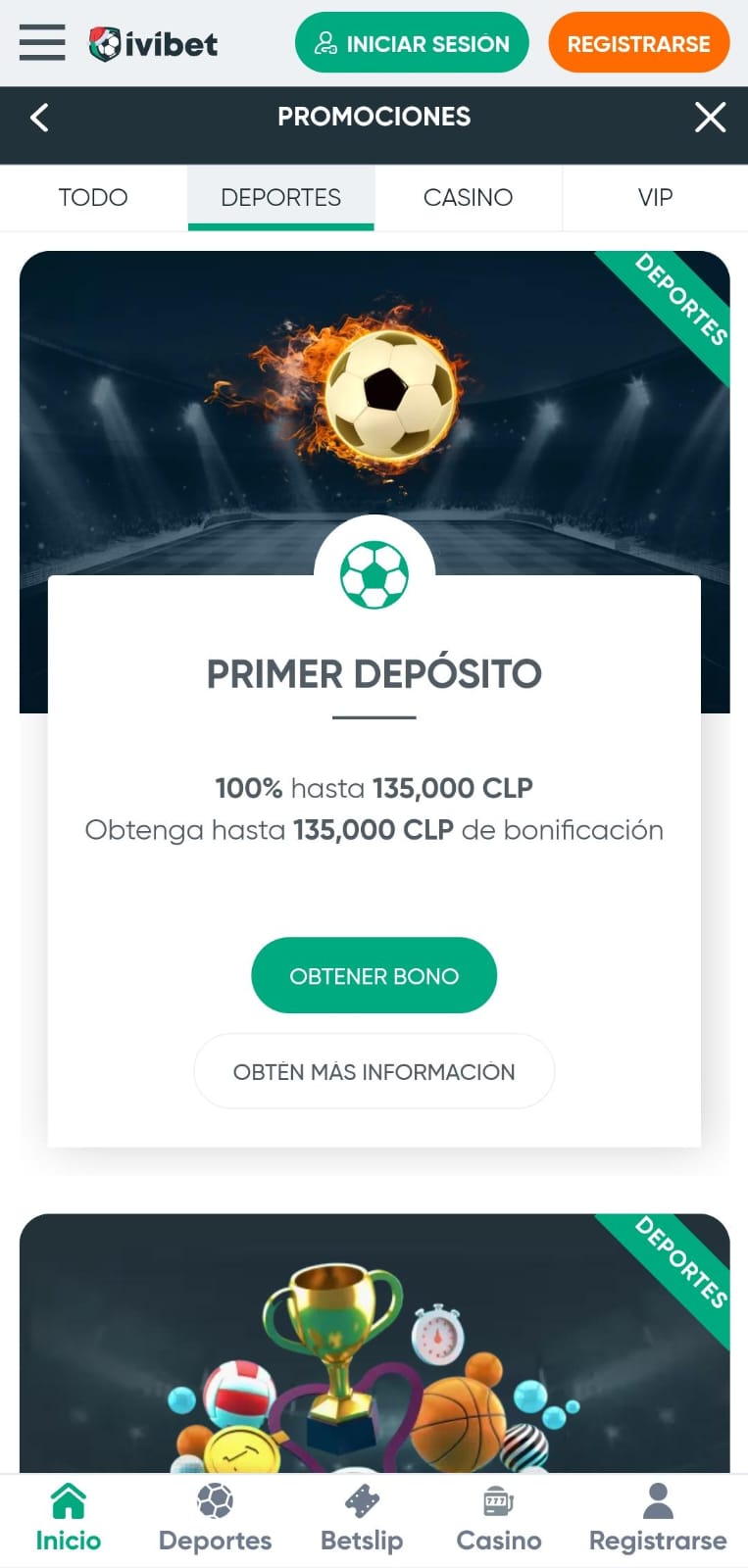748x1568 pixels.
Task: Switch to the Casino promotions tab
Action: coord(468,198)
